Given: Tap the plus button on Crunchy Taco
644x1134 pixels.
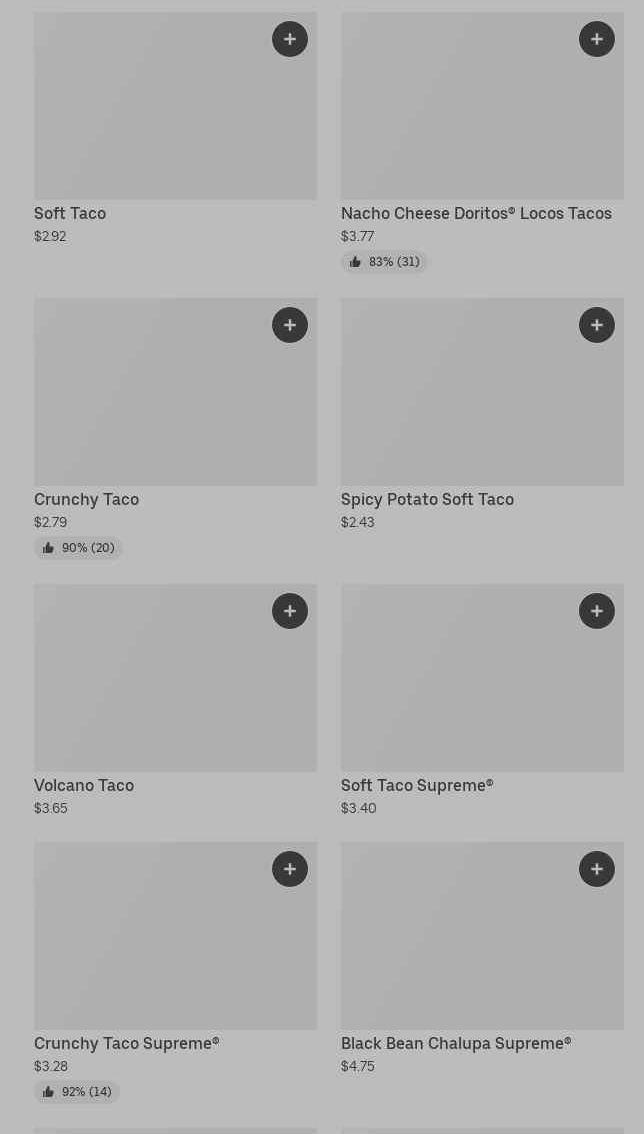Looking at the screenshot, I should pyautogui.click(x=289, y=325).
